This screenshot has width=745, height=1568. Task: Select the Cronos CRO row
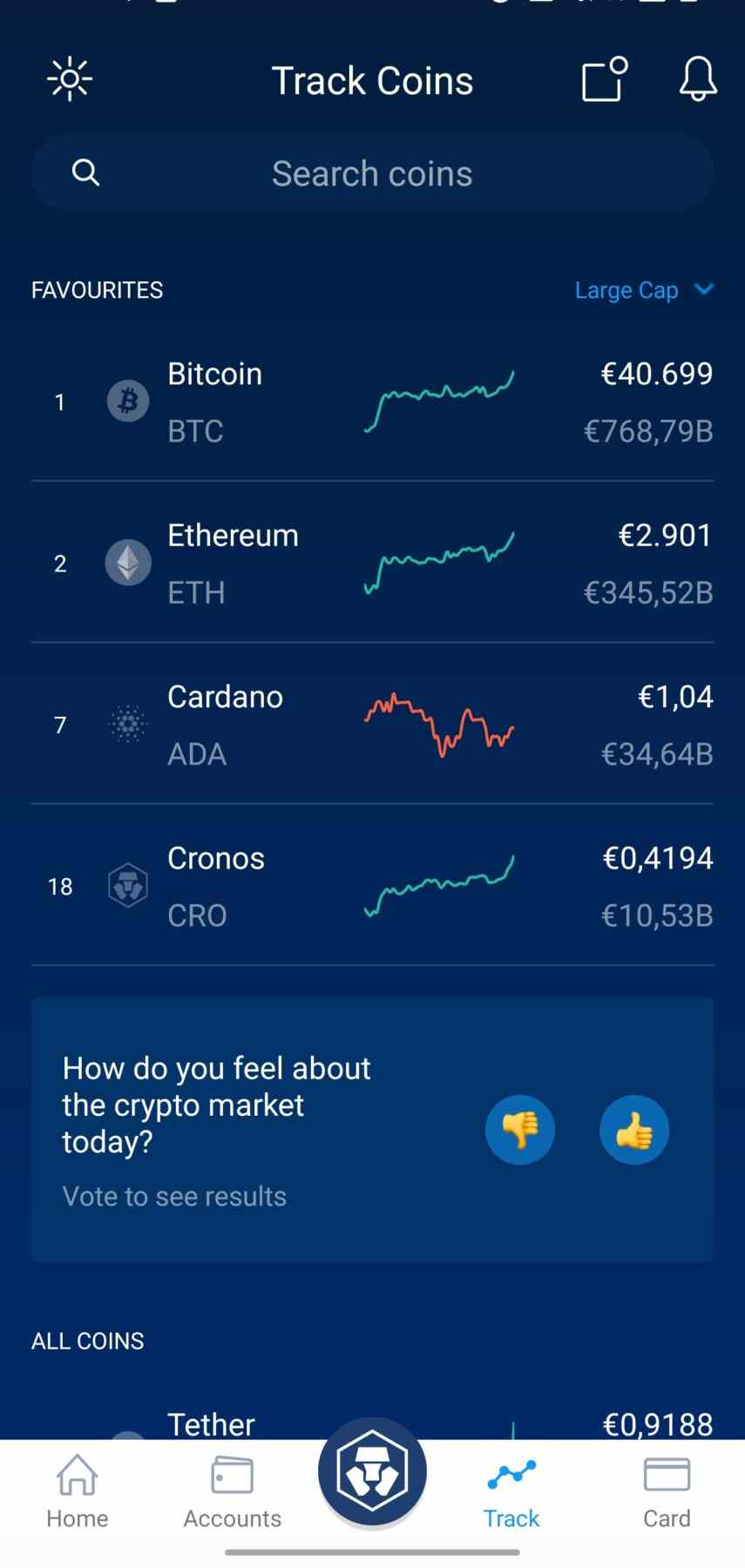tap(372, 886)
